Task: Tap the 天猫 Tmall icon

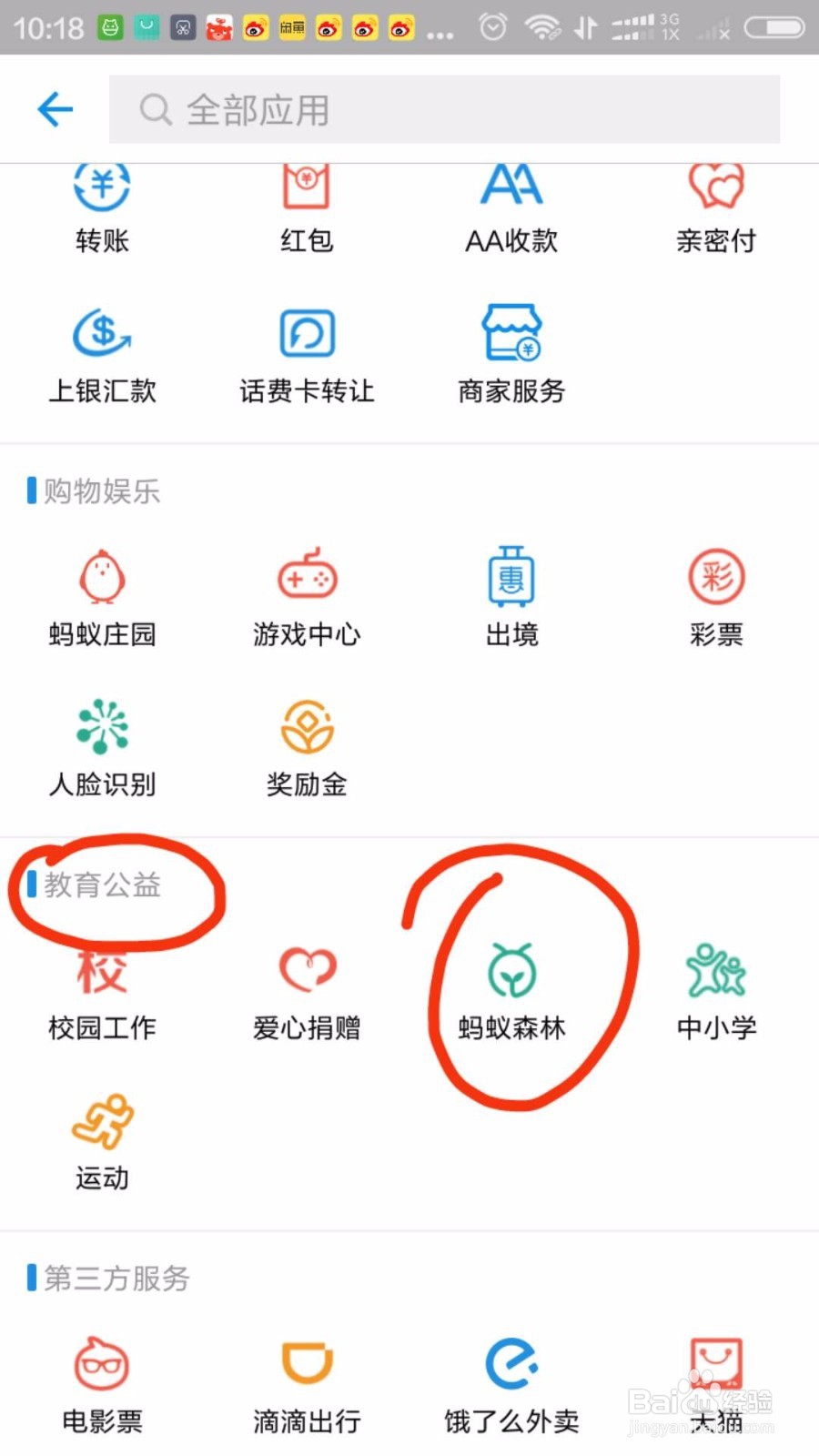Action: [716, 1383]
